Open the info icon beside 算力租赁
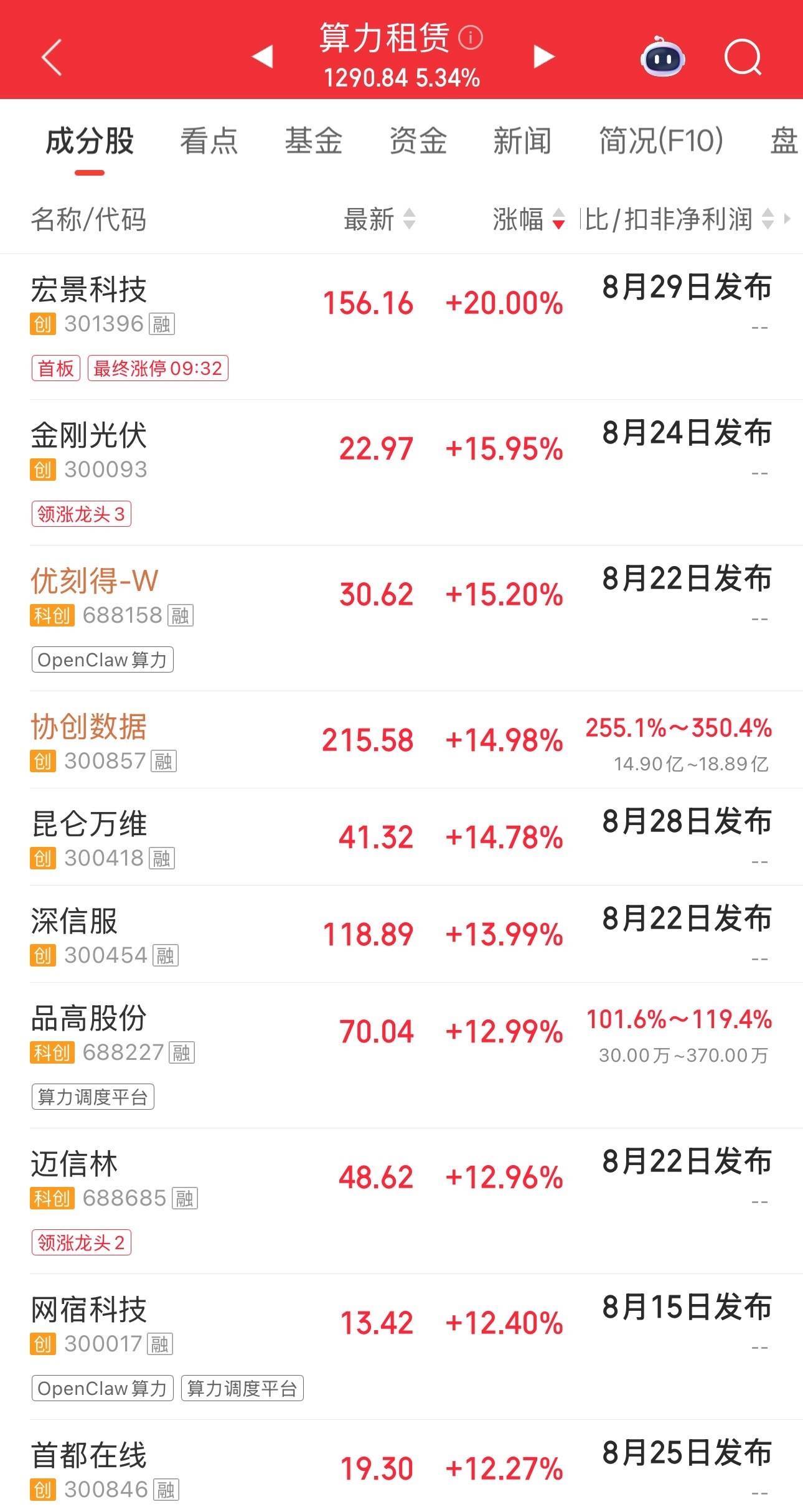 point(471,37)
